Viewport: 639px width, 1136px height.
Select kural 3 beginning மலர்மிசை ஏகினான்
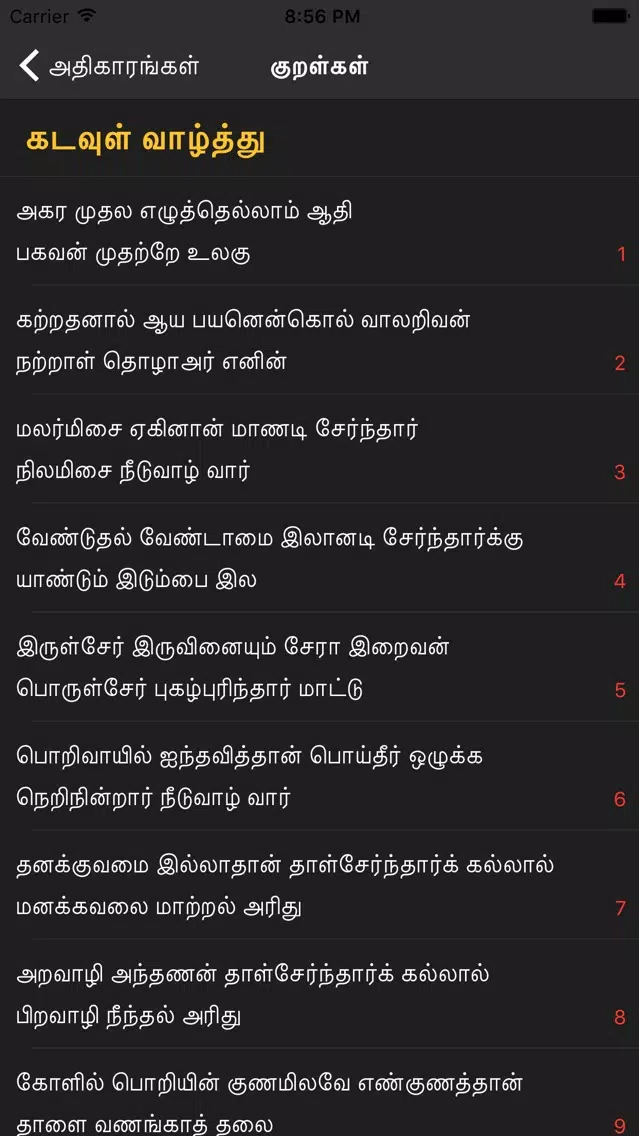[319, 450]
